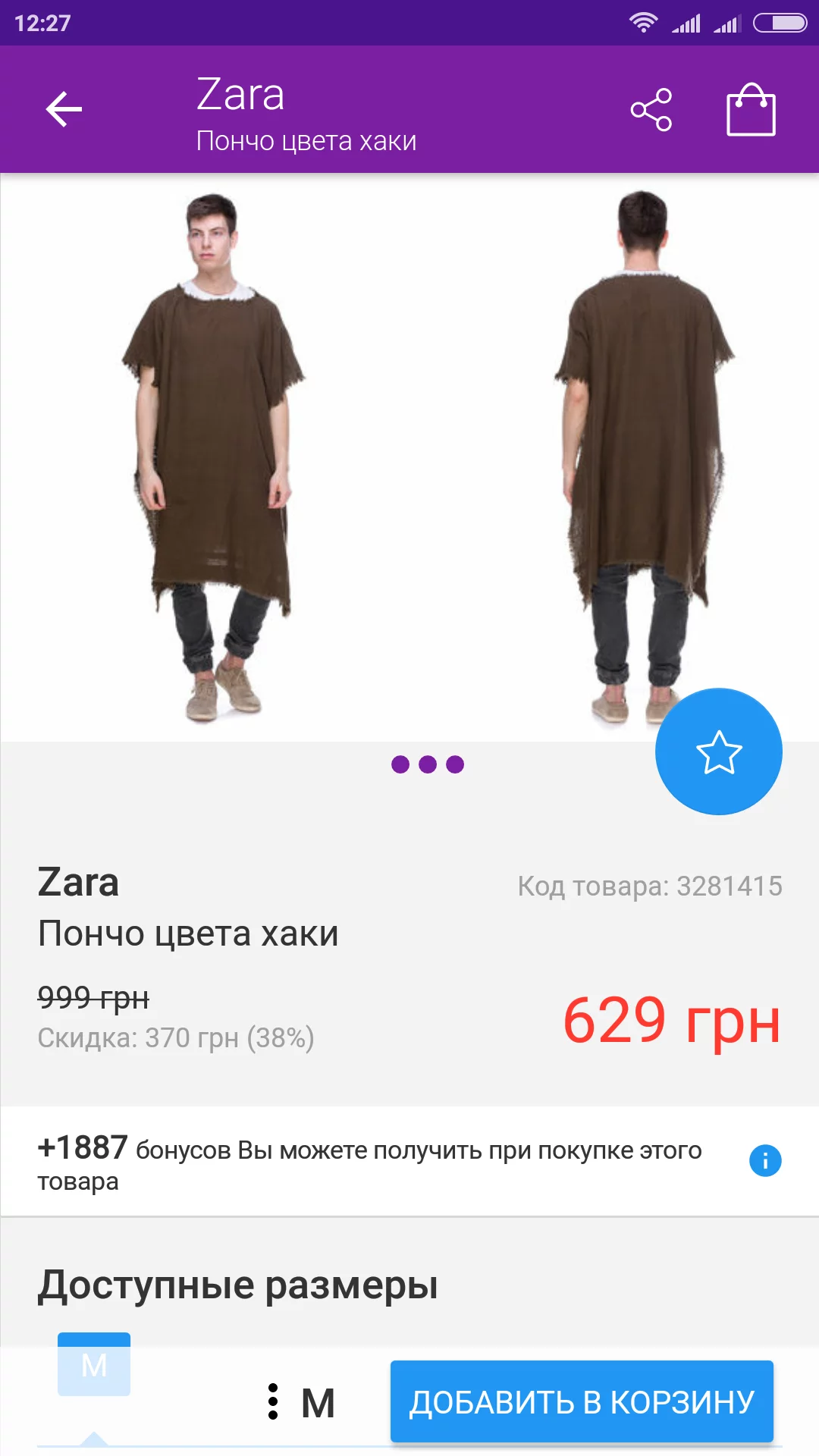Screen dimensions: 819x1456
Task: Open bonus info icon
Action: tap(765, 1161)
